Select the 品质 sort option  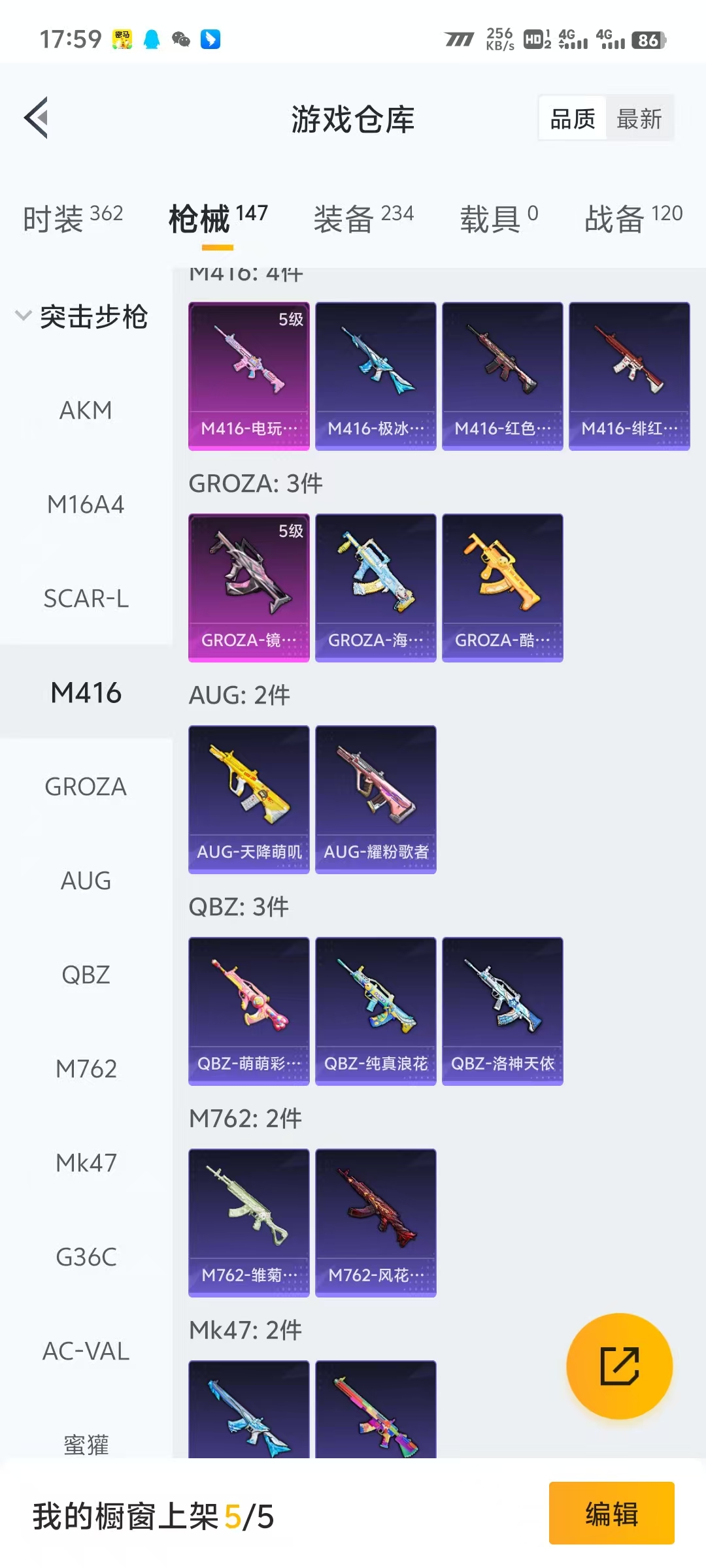coord(573,119)
